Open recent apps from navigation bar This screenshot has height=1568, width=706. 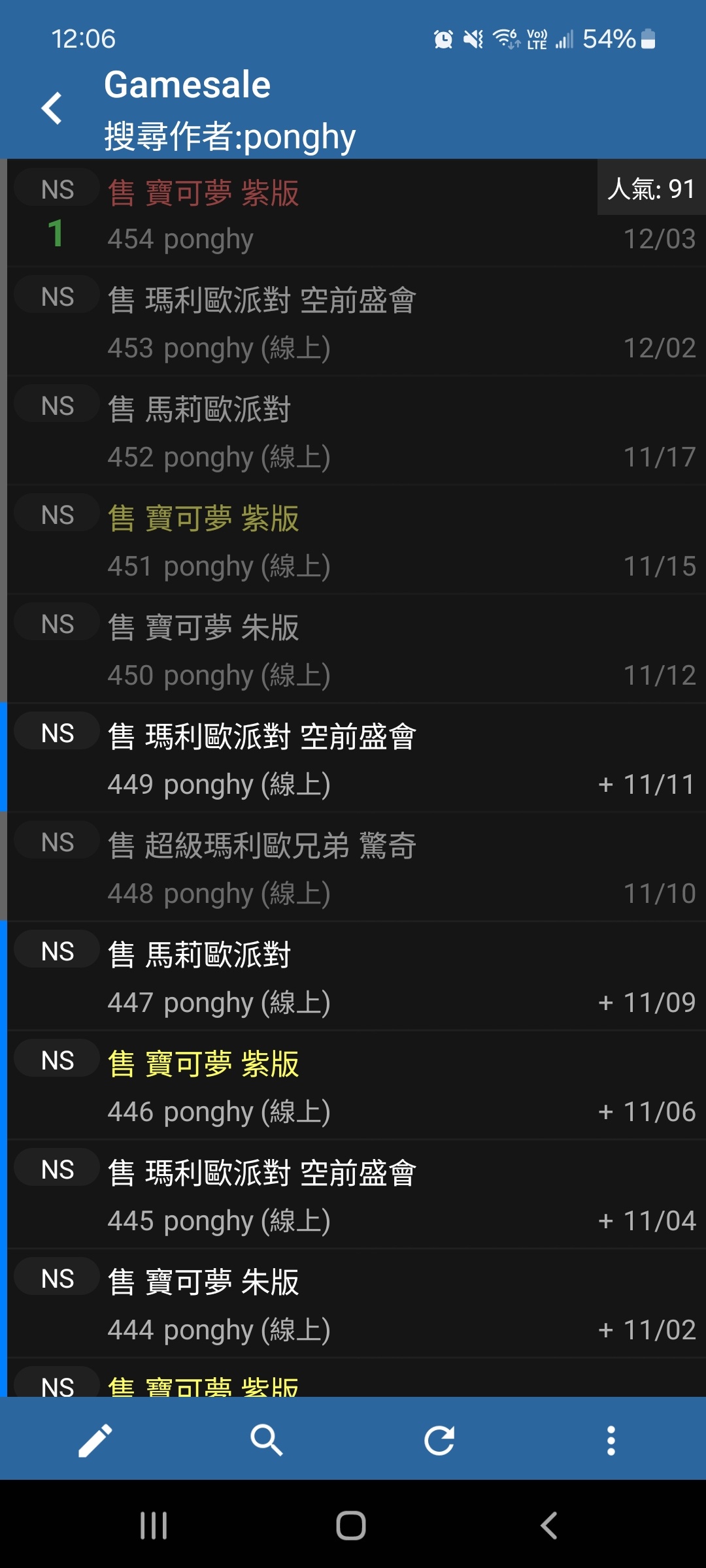point(154,1526)
